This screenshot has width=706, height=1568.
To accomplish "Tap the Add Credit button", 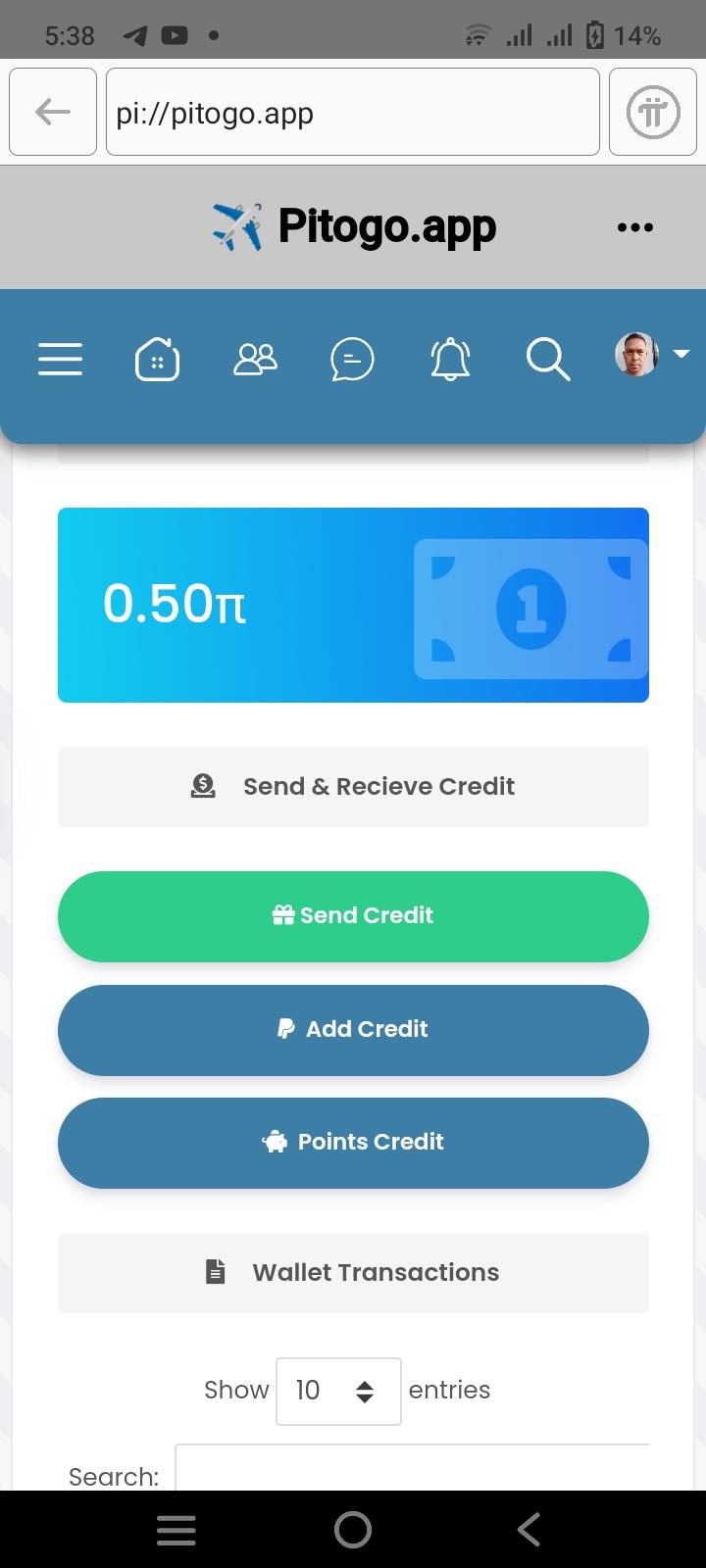I will tap(353, 1030).
